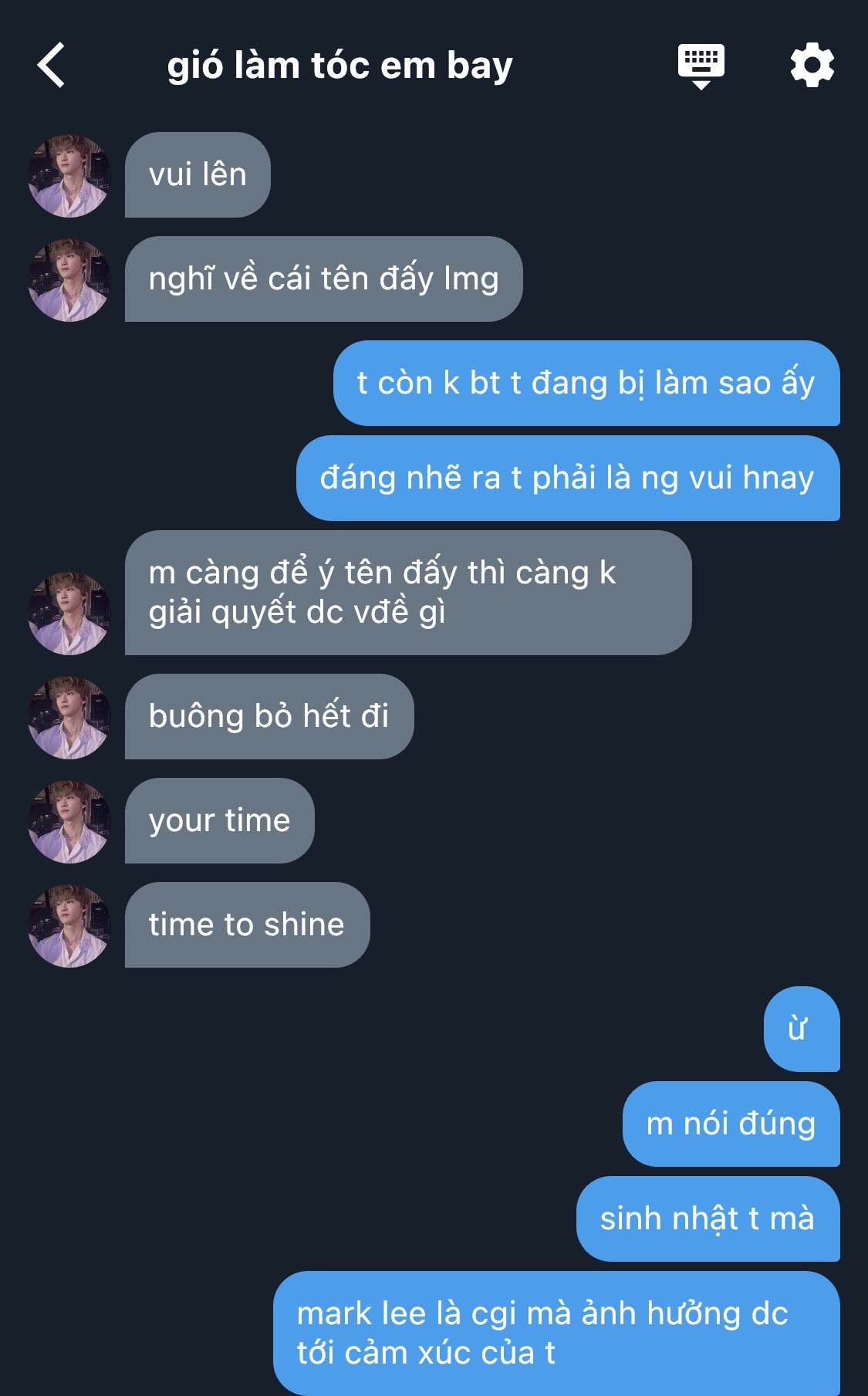Tap the avatar beside "vui lên"
Image resolution: width=868 pixels, height=1396 pixels.
pyautogui.click(x=69, y=176)
